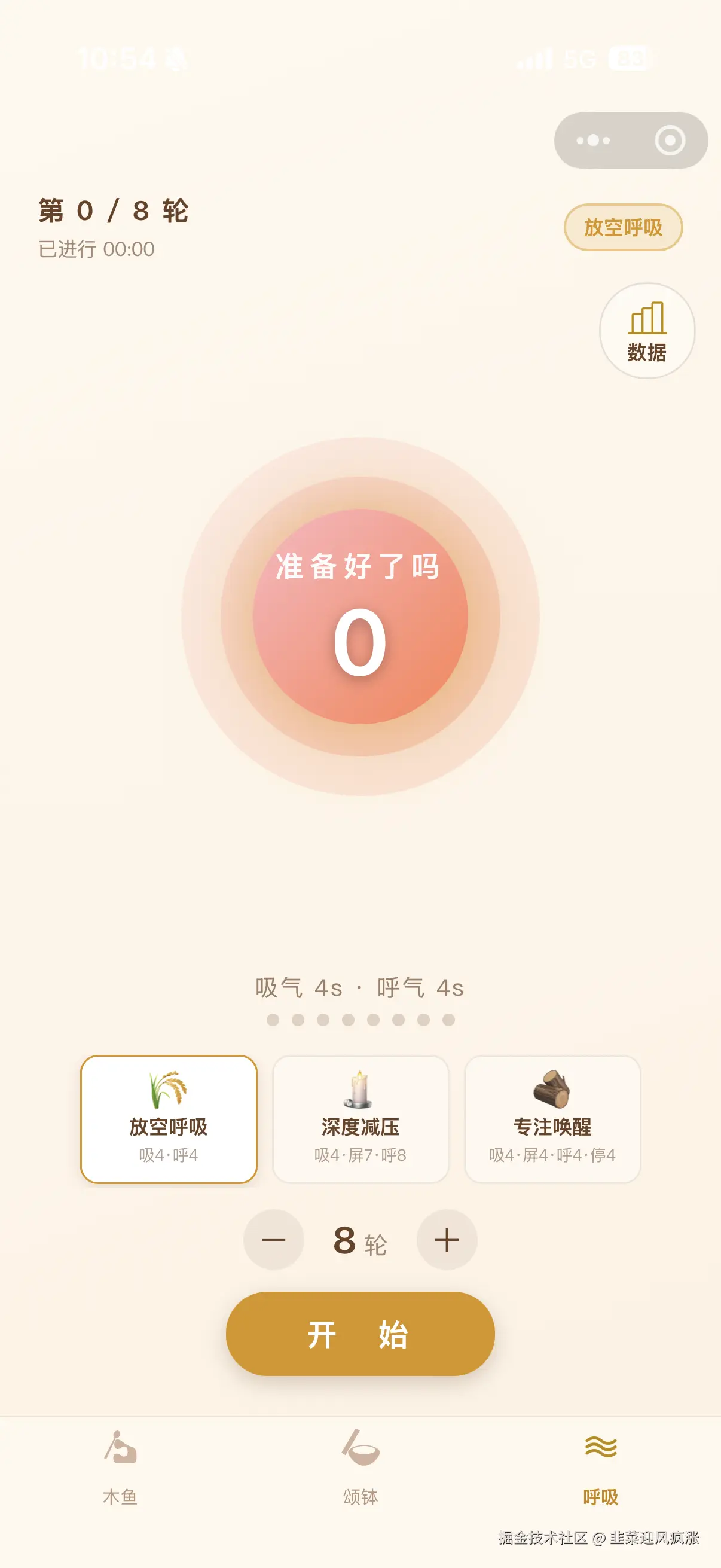Enable 深度减压 breathing mode
This screenshot has width=721, height=1568.
360,1123
